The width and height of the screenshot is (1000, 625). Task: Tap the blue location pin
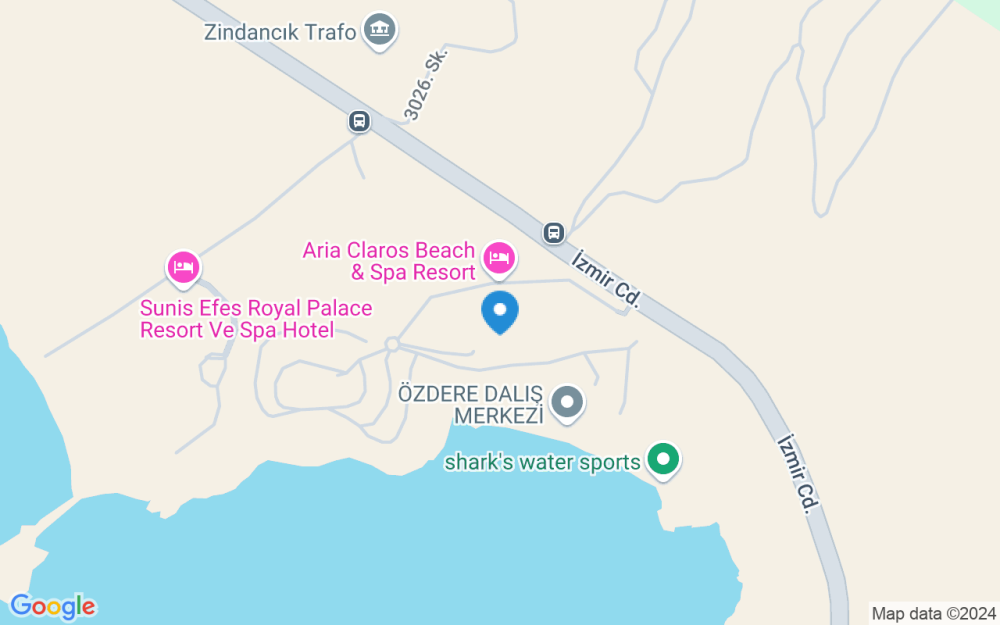(500, 311)
